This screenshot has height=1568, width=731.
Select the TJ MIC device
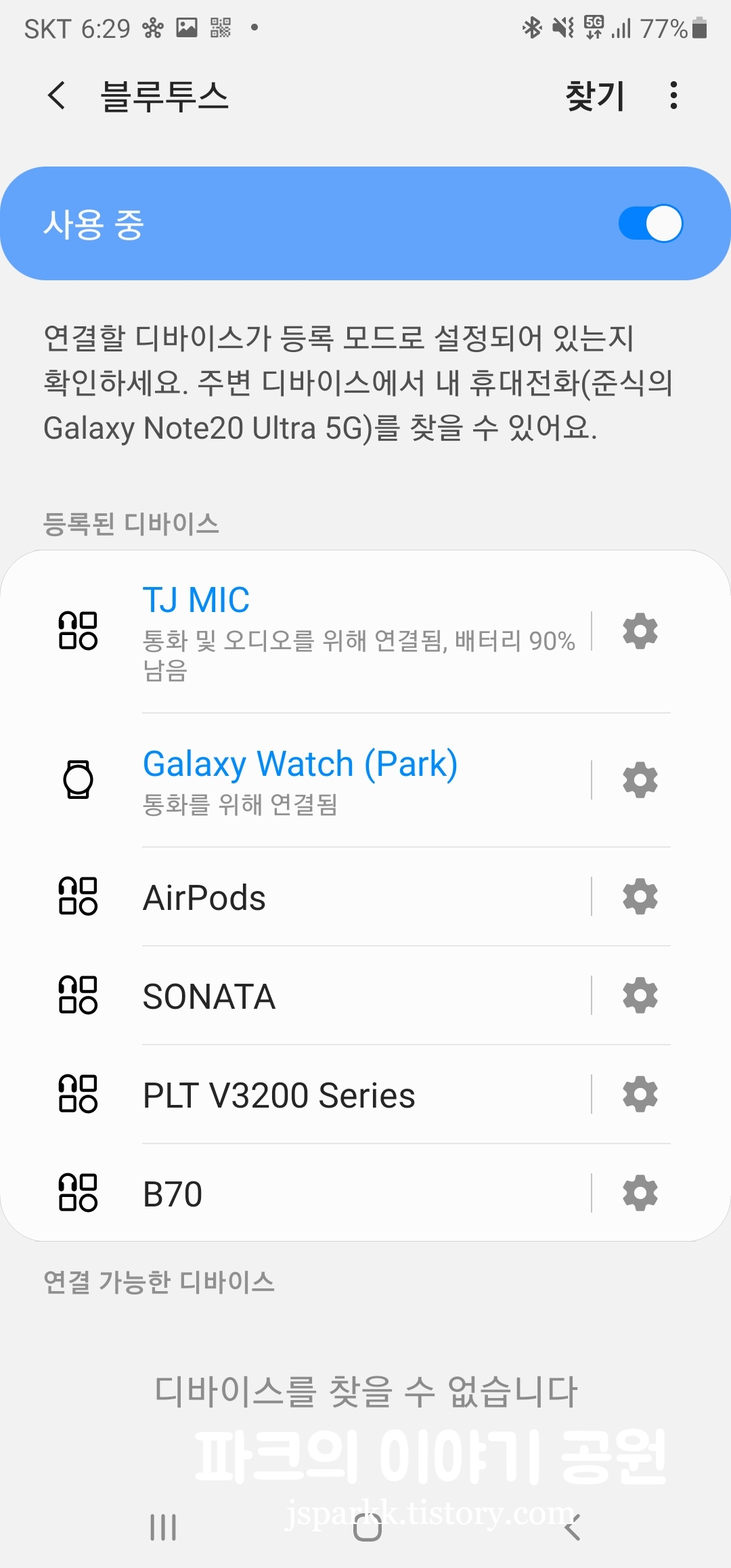point(338,631)
